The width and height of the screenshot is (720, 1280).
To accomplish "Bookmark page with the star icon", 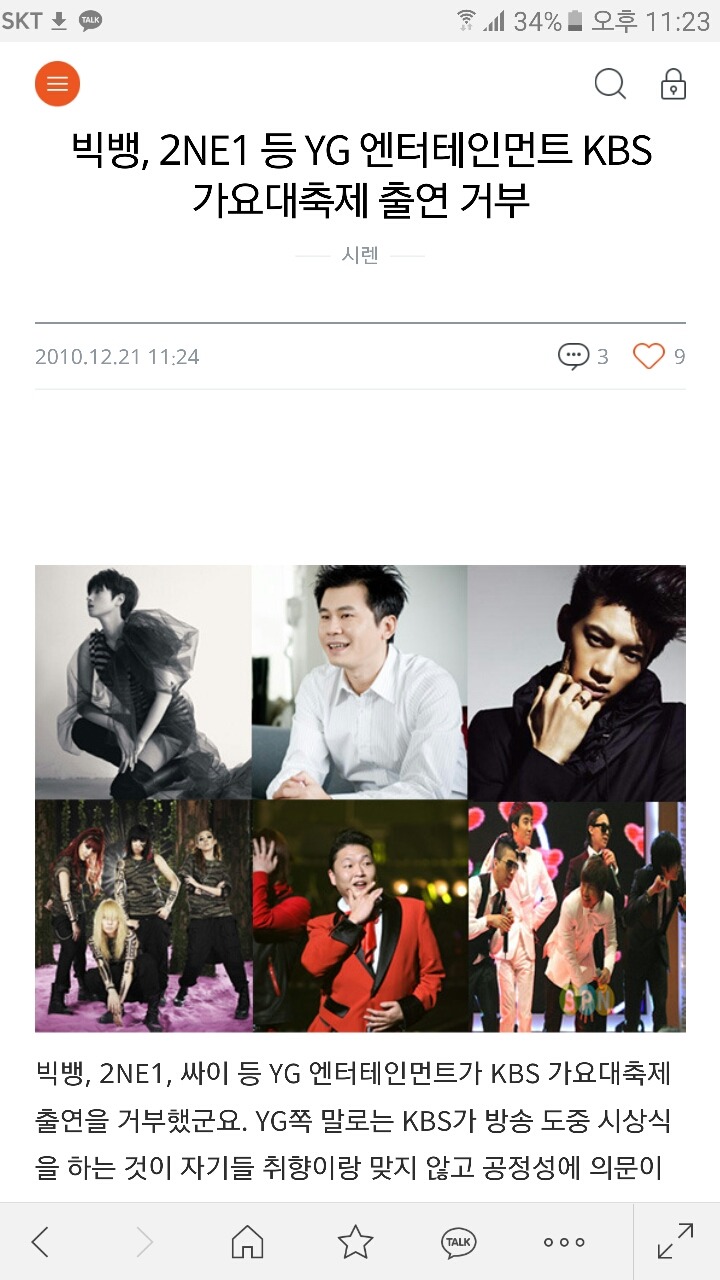I will 355,1242.
